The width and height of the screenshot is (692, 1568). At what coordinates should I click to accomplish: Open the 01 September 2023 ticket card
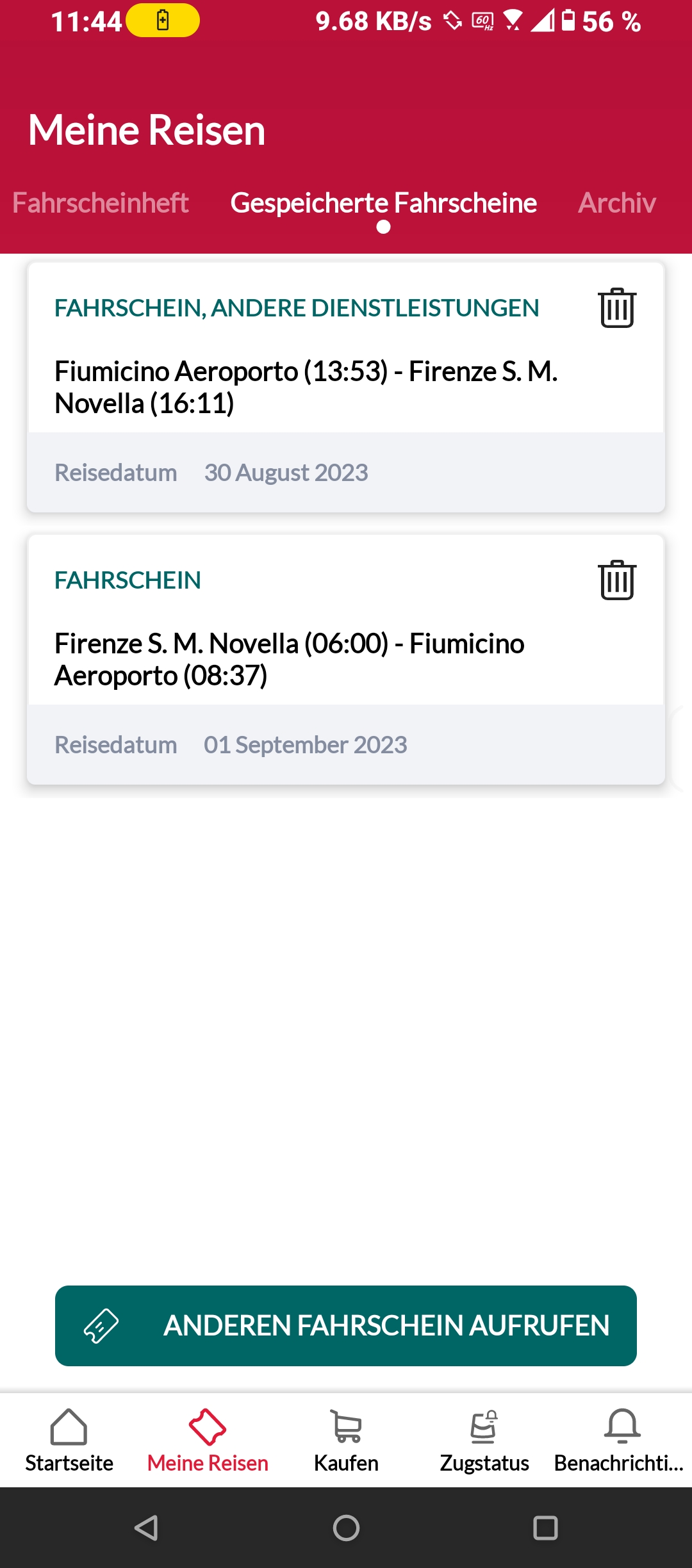(x=346, y=659)
